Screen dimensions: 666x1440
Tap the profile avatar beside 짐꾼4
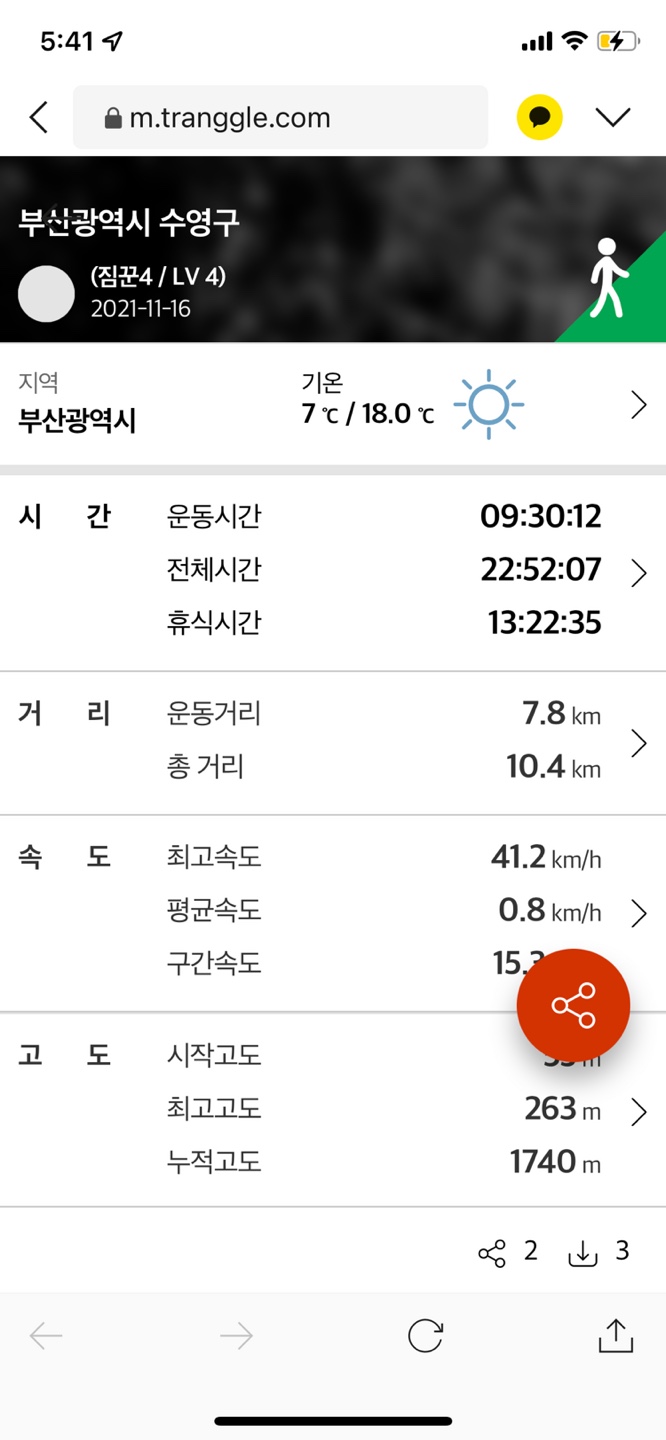[47, 294]
